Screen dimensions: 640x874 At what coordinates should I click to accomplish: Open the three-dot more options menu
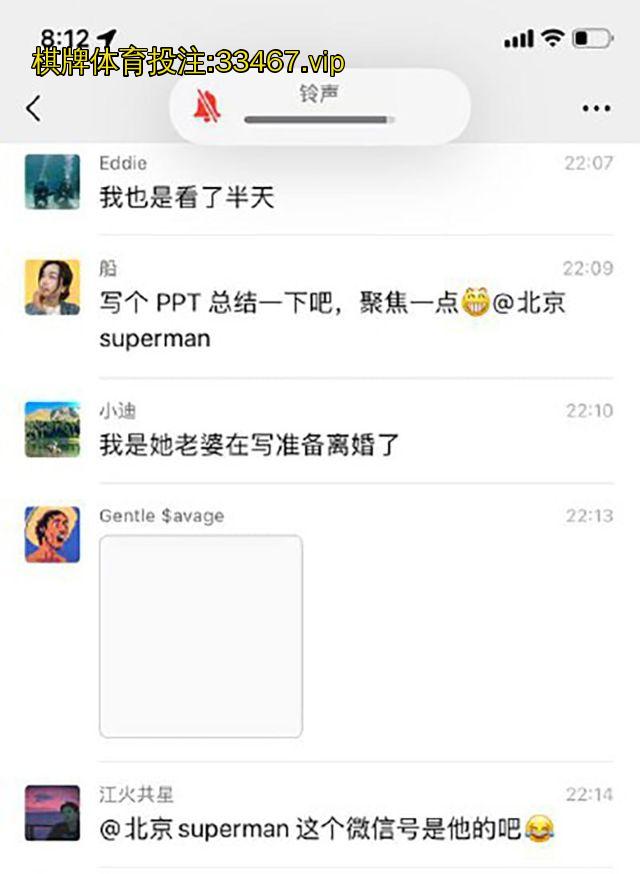(x=596, y=109)
